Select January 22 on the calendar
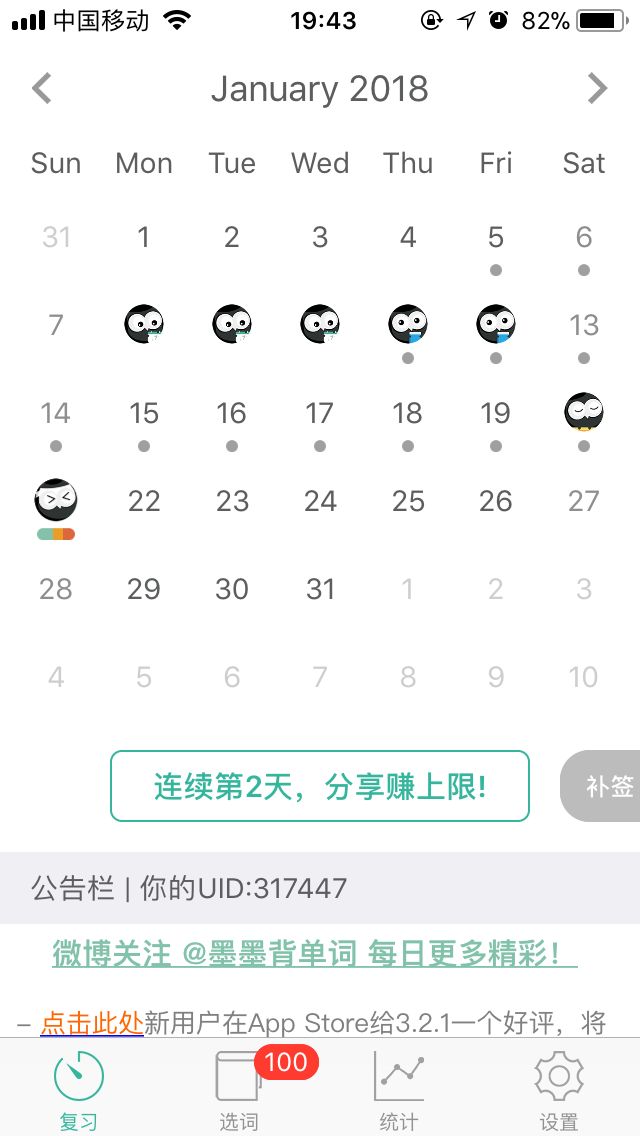The width and height of the screenshot is (640, 1136). point(144,501)
